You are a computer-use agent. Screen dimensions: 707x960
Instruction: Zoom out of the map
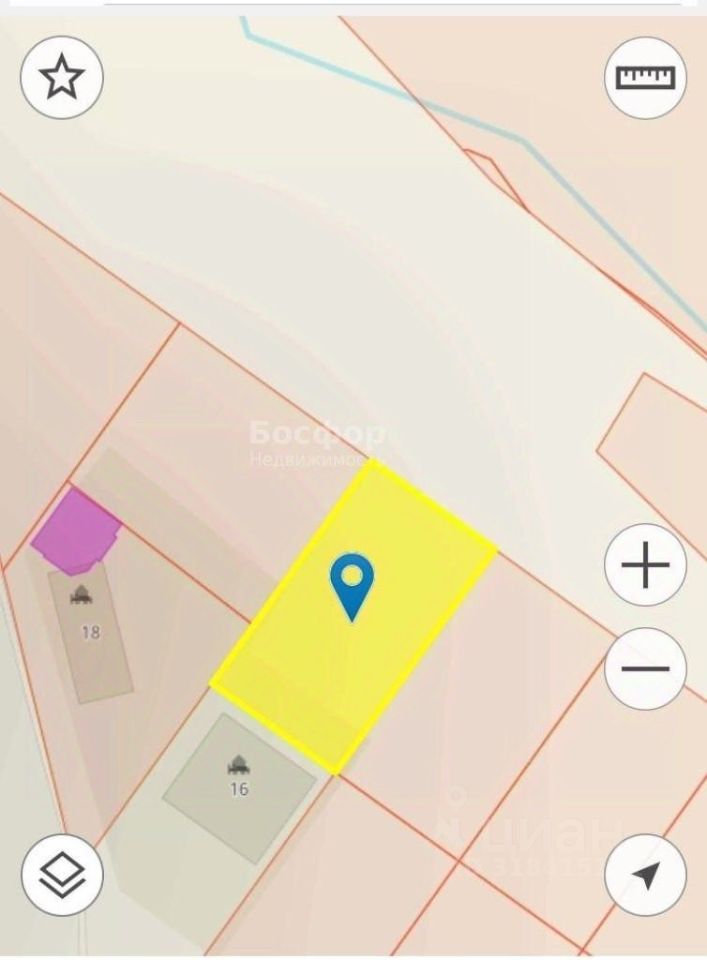[645, 668]
